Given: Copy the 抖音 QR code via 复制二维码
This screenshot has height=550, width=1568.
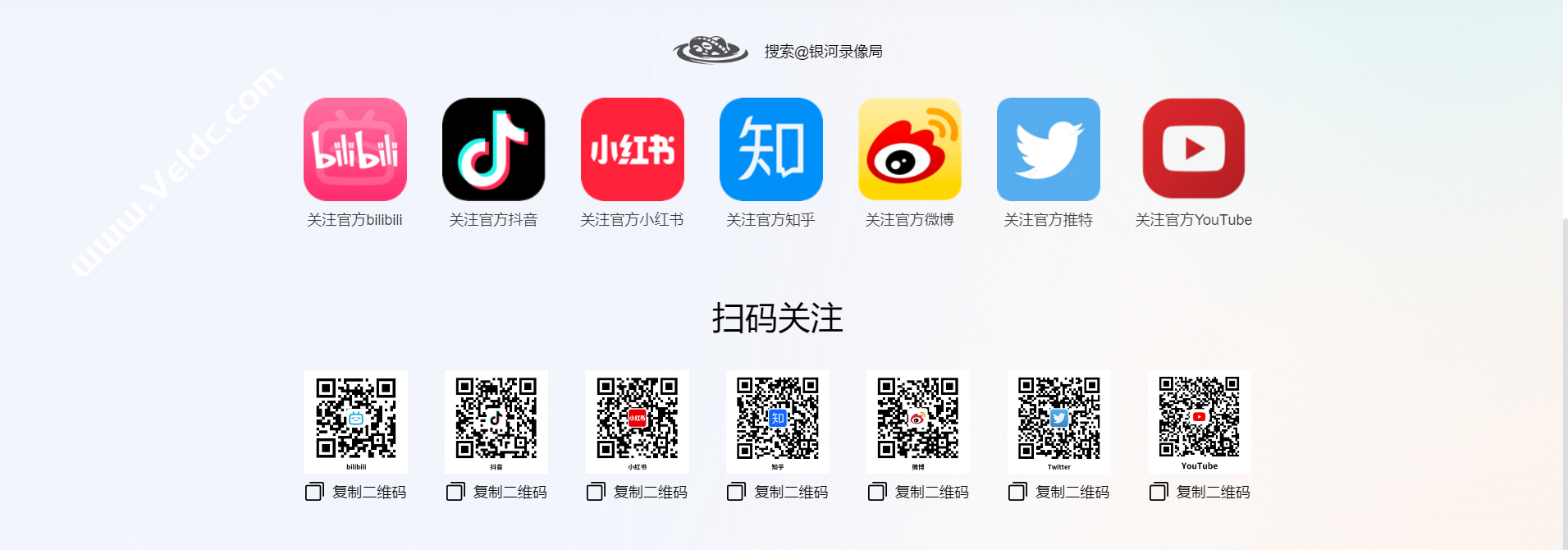Looking at the screenshot, I should 496,492.
